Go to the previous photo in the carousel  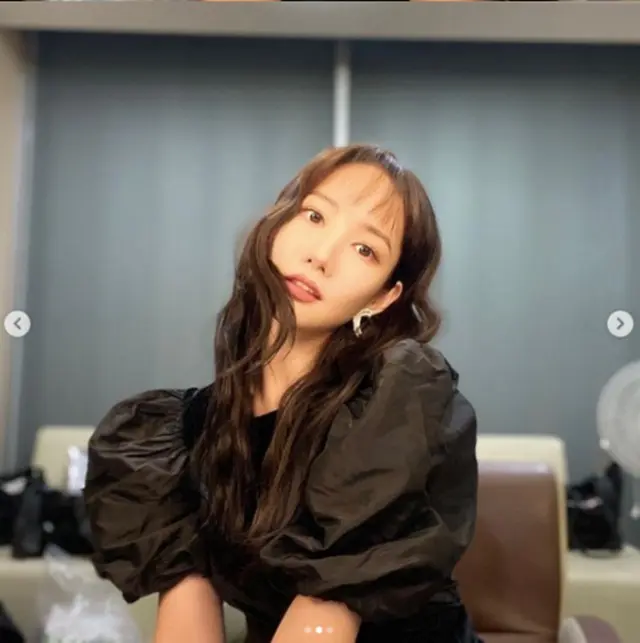(x=17, y=323)
